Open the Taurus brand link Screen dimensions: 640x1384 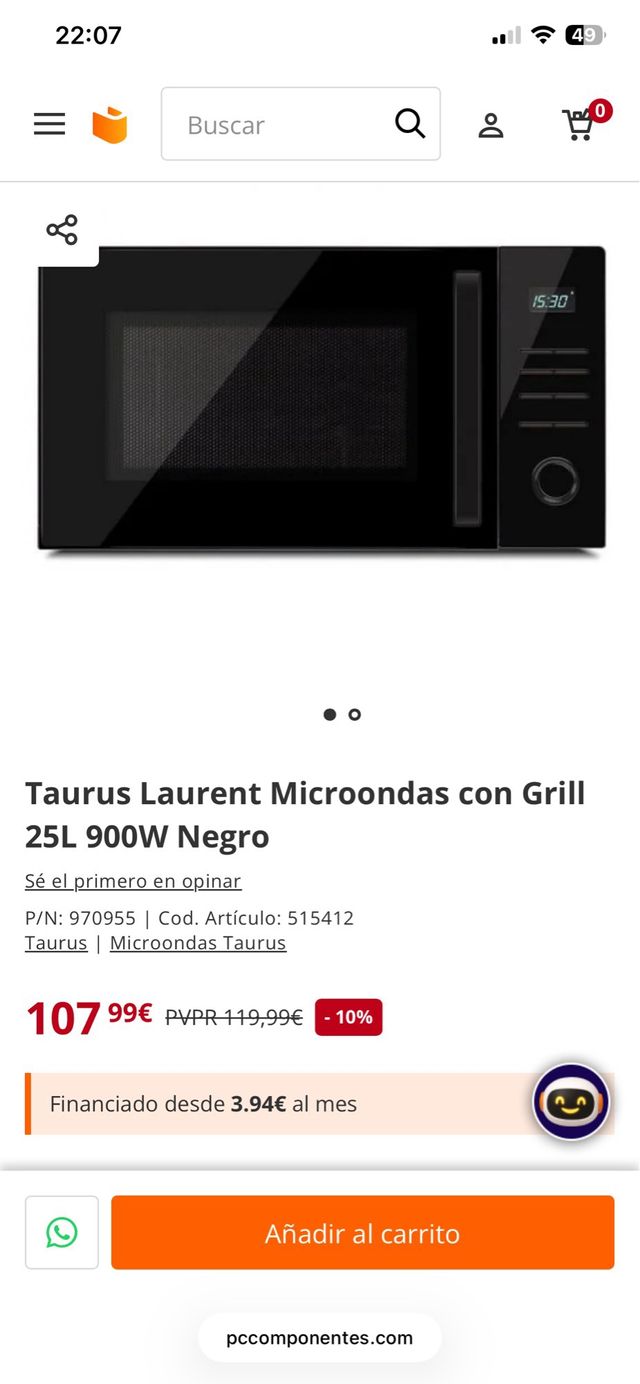56,943
